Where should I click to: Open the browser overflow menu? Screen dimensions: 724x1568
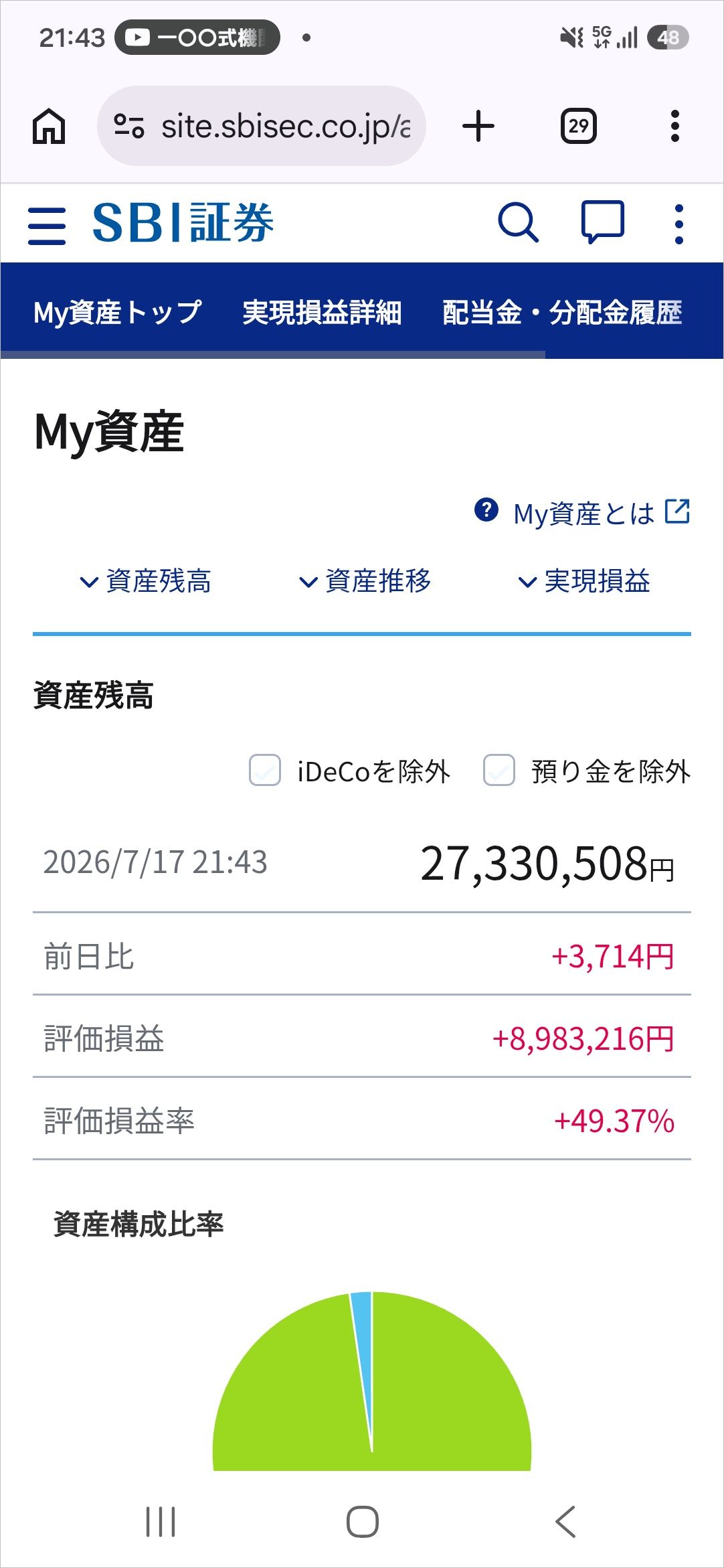675,126
